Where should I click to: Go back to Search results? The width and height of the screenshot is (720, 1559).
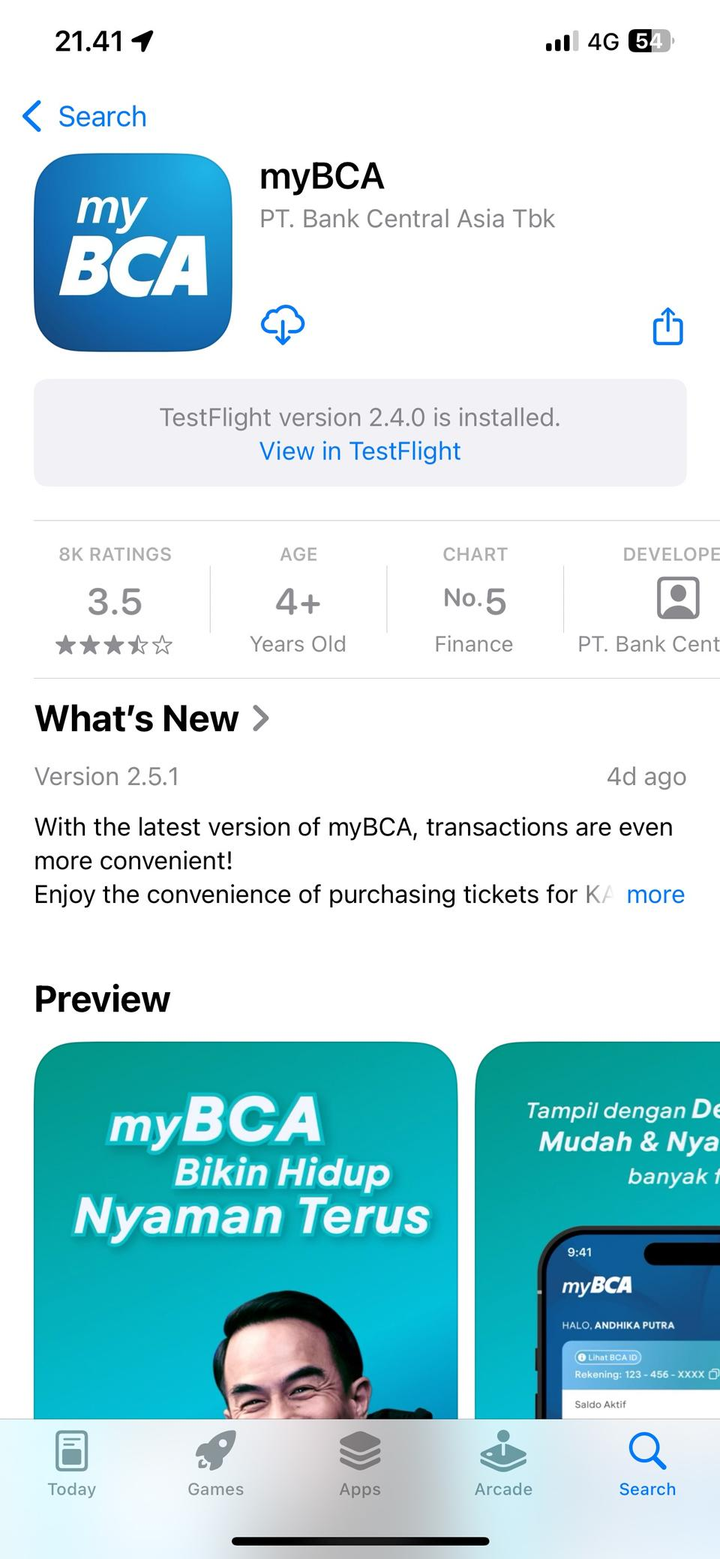84,117
